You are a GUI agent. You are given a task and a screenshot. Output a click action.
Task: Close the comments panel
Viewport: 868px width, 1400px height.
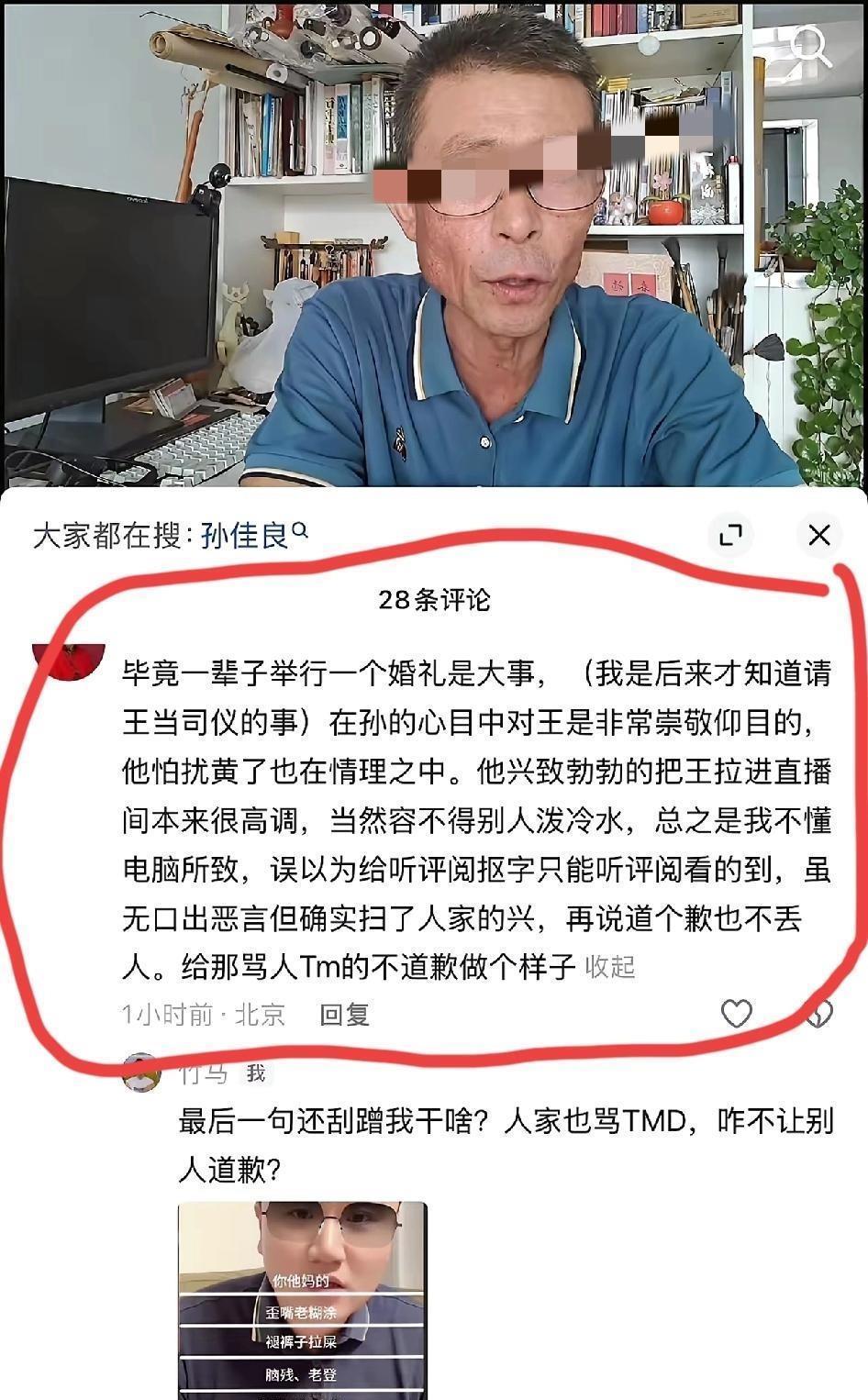point(818,535)
